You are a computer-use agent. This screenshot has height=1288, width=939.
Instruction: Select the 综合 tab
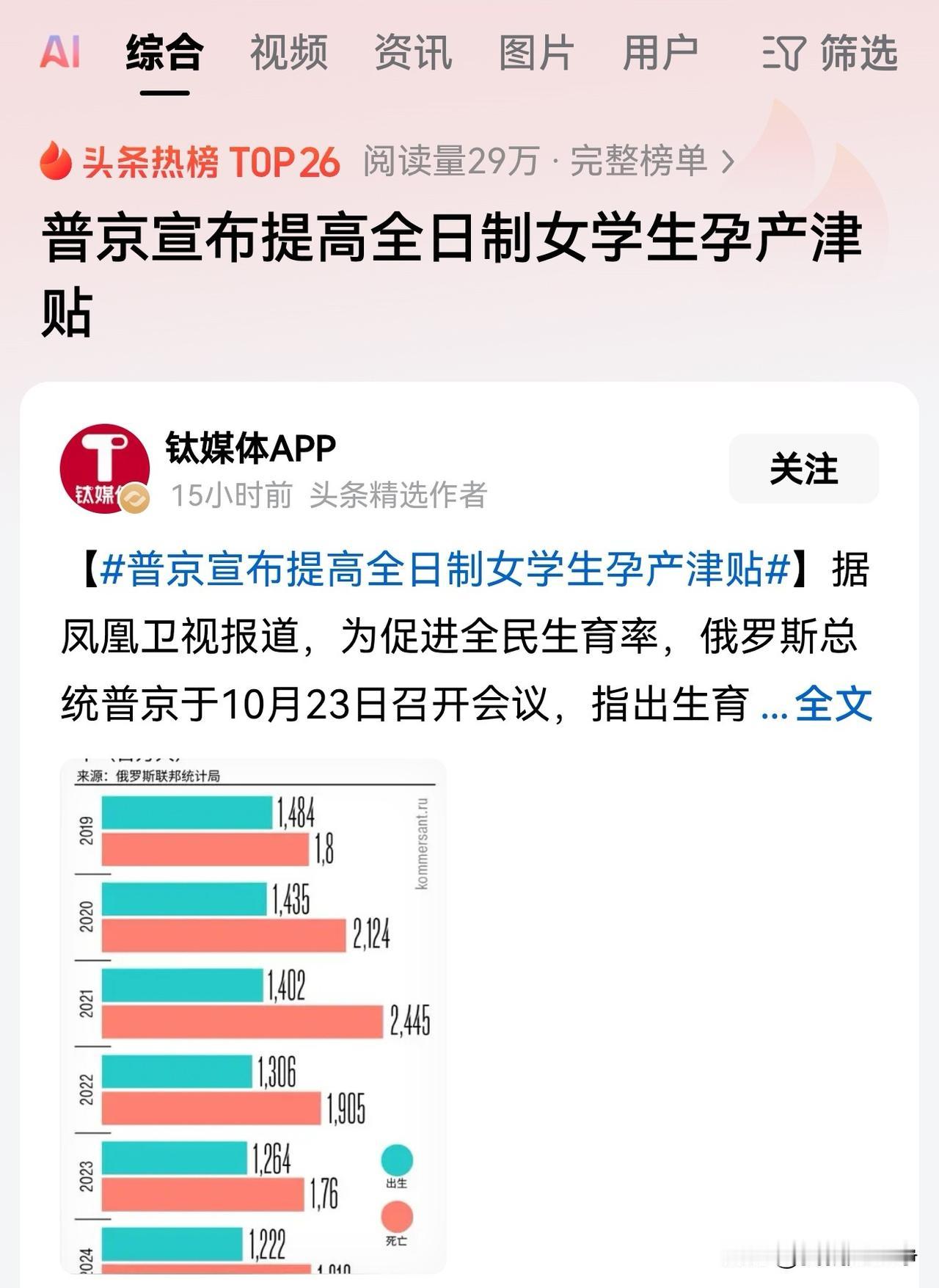[x=164, y=53]
